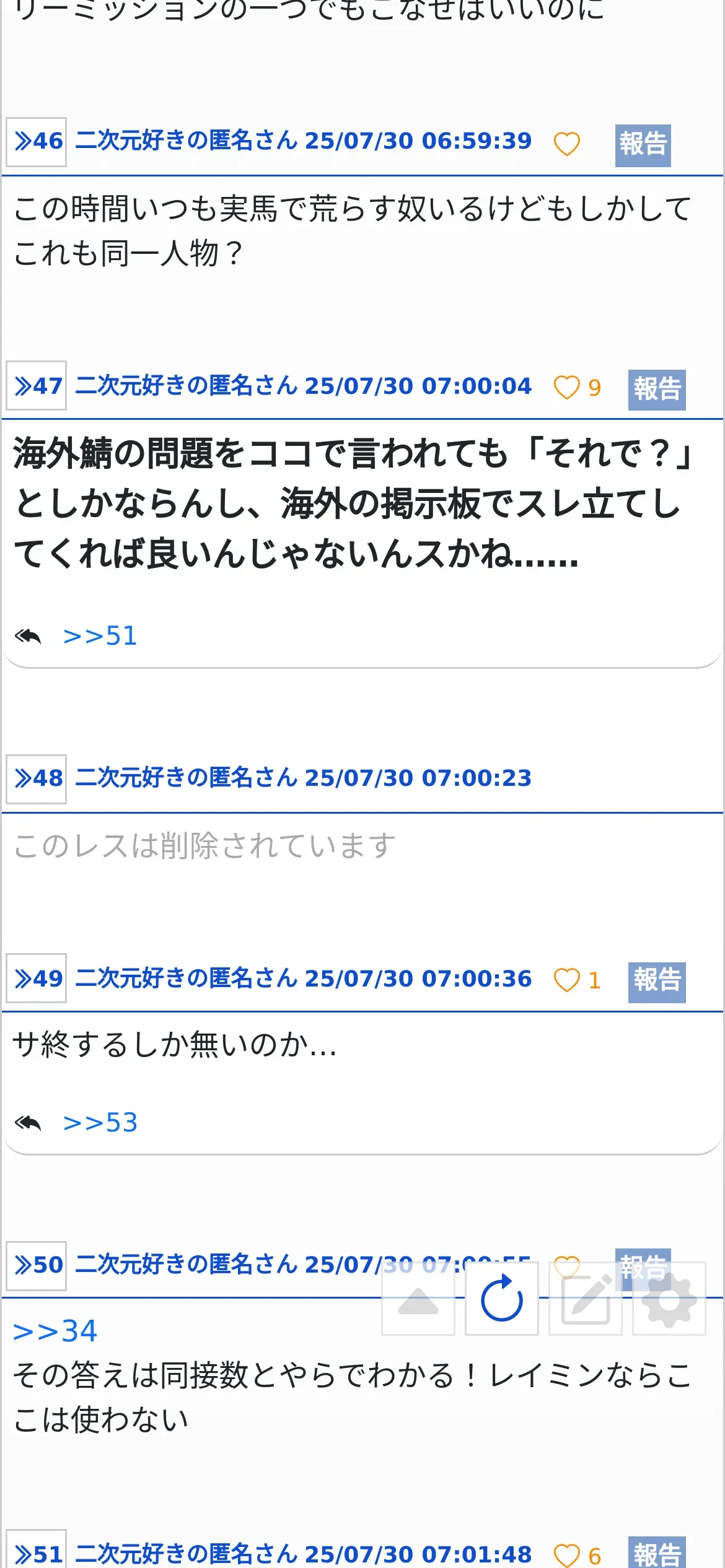Write a new reply with the pencil icon
Image resolution: width=725 pixels, height=1568 pixels.
(x=586, y=1299)
